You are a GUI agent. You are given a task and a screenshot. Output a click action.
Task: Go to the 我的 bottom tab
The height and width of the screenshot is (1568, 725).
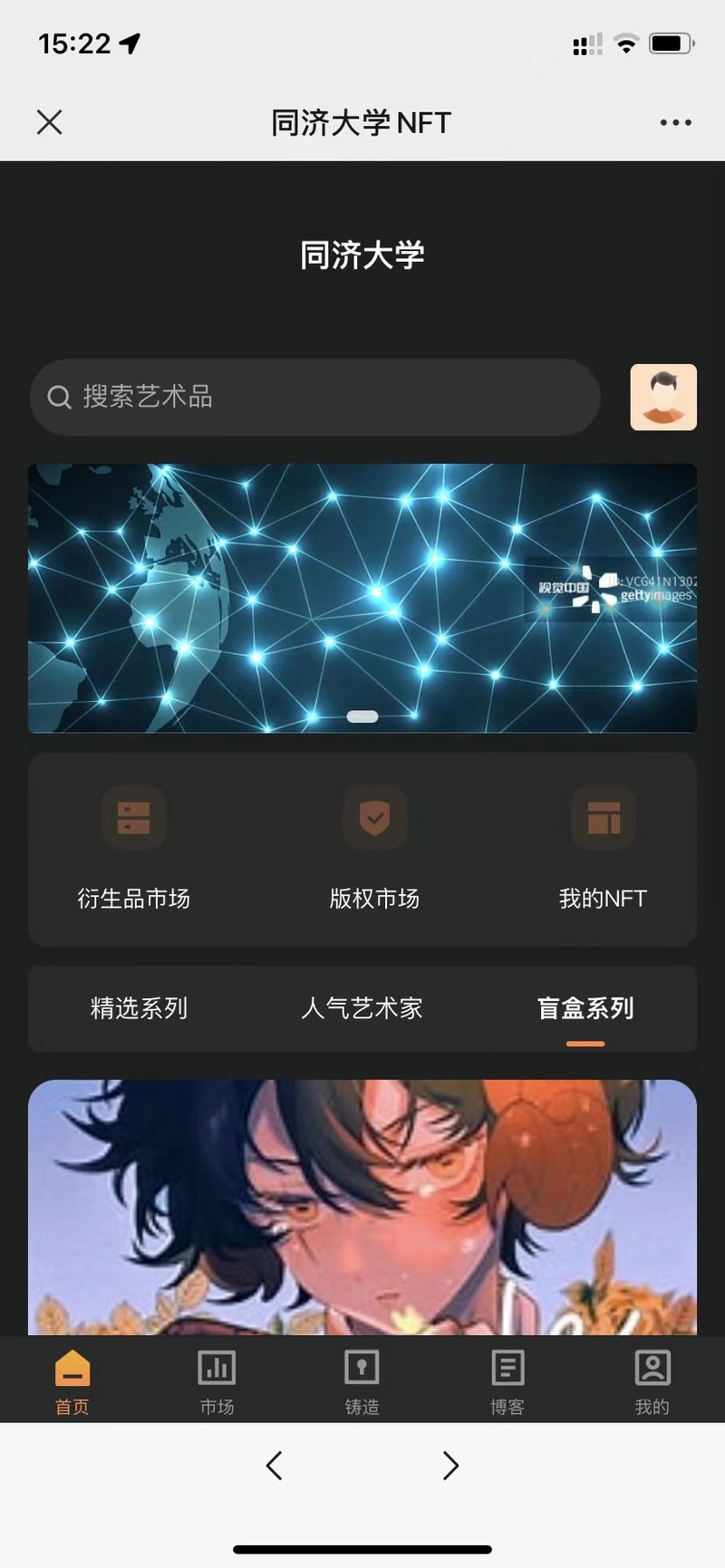tap(652, 1382)
